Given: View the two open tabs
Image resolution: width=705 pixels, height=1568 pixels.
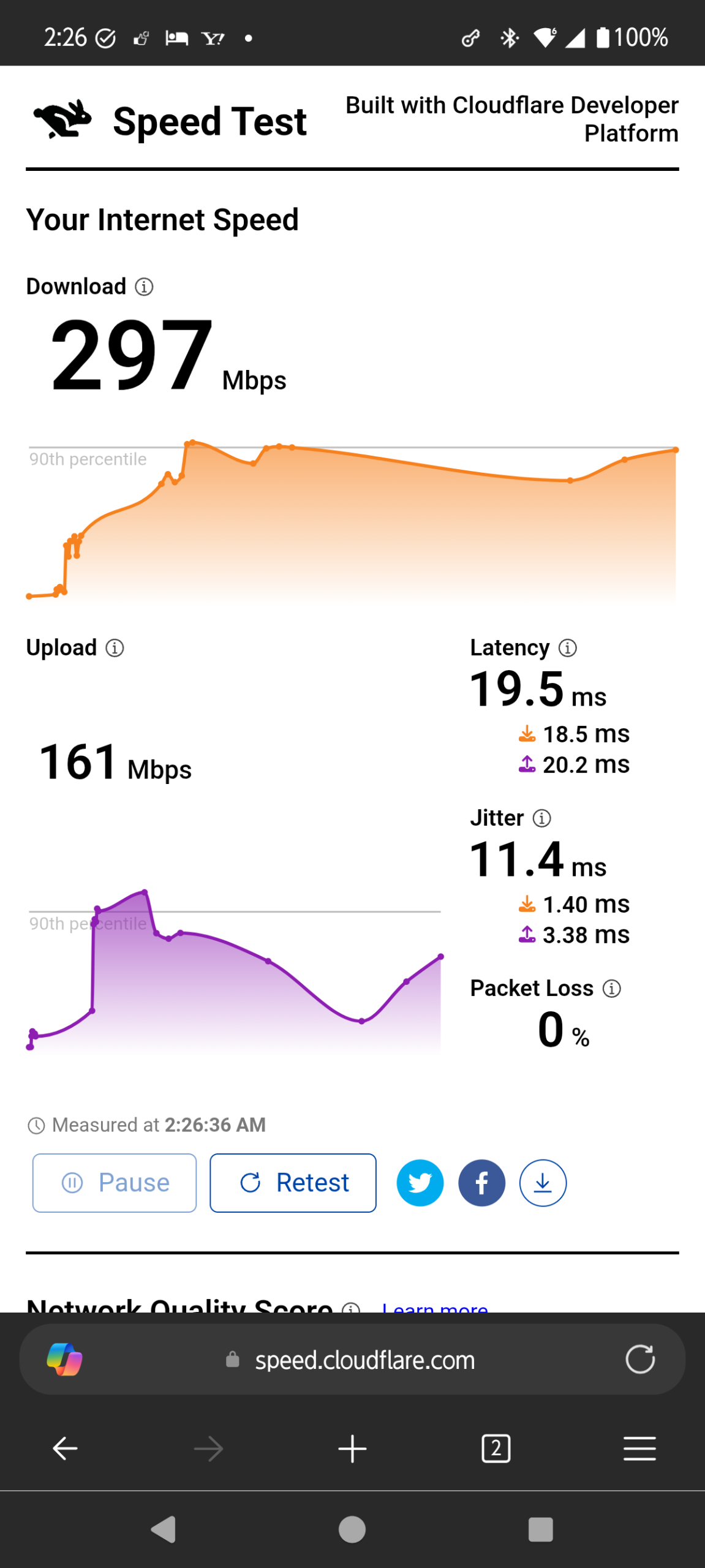Looking at the screenshot, I should 496,1449.
